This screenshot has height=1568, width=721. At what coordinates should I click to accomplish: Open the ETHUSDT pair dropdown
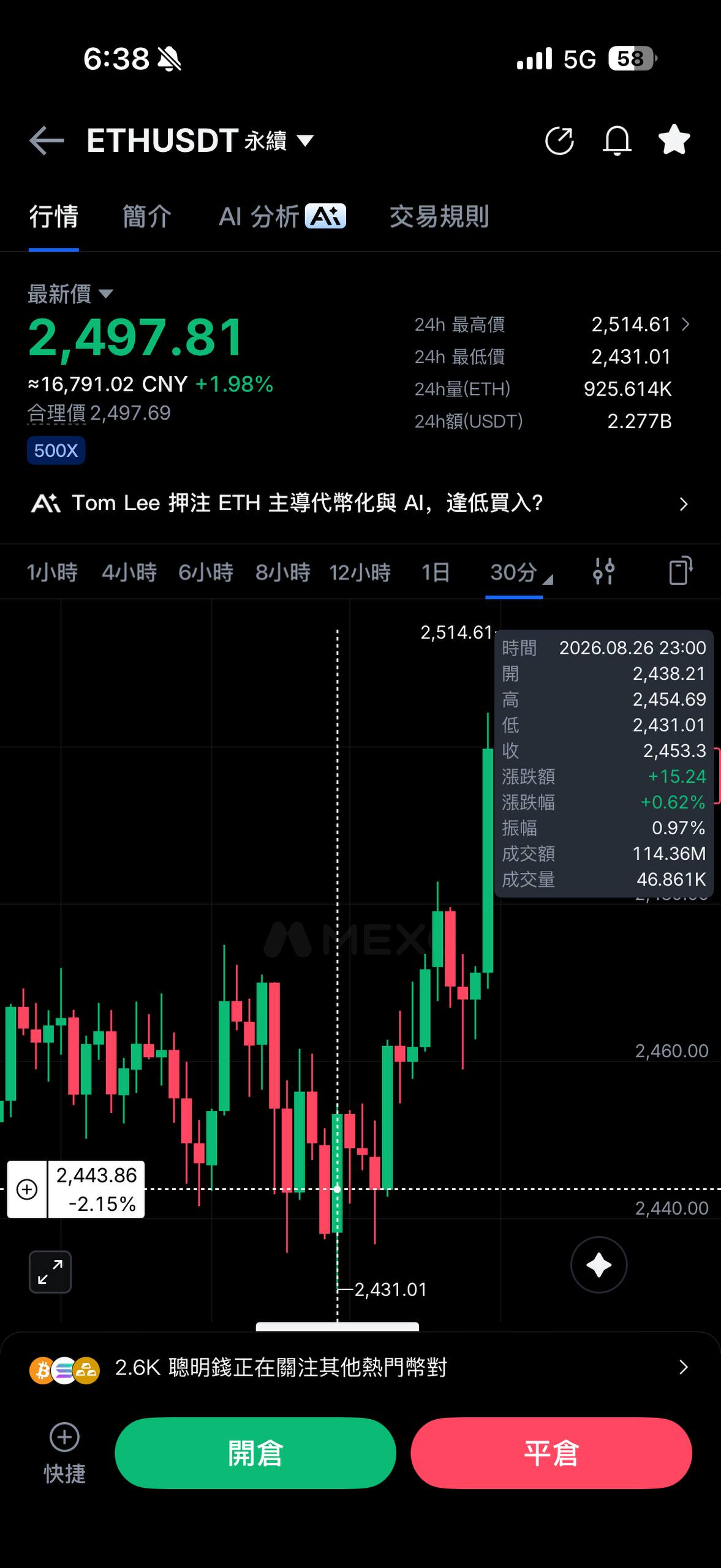[200, 141]
